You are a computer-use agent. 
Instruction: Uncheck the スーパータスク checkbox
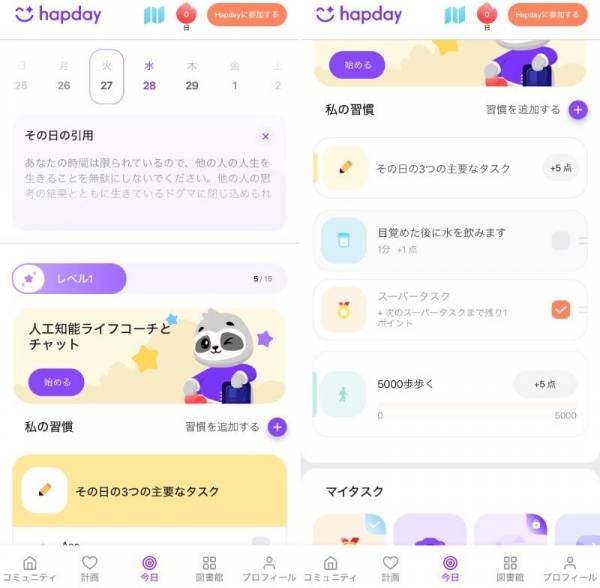coord(561,310)
